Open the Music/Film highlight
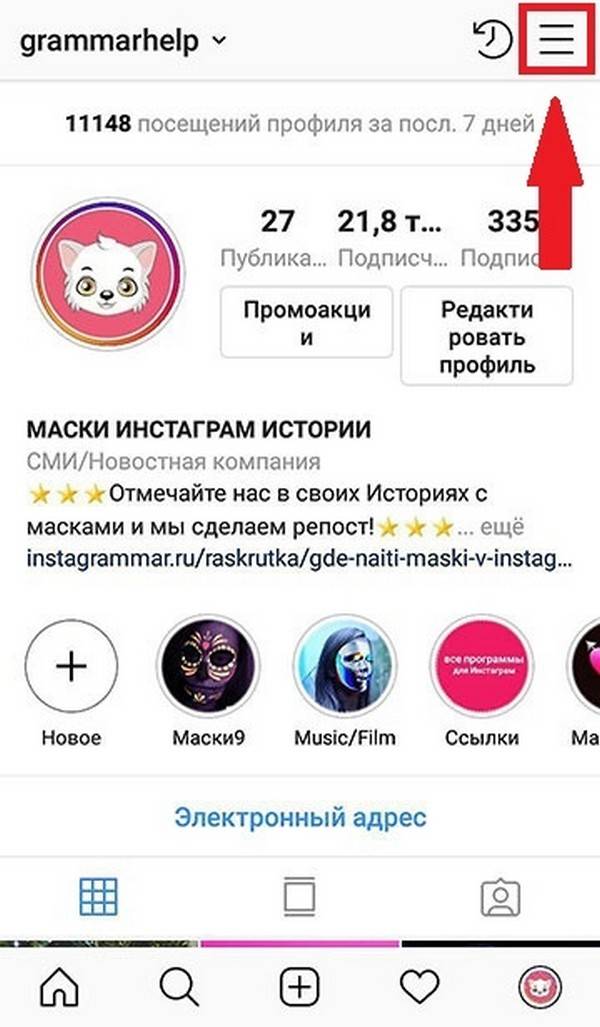This screenshot has width=600, height=1027. pyautogui.click(x=344, y=667)
